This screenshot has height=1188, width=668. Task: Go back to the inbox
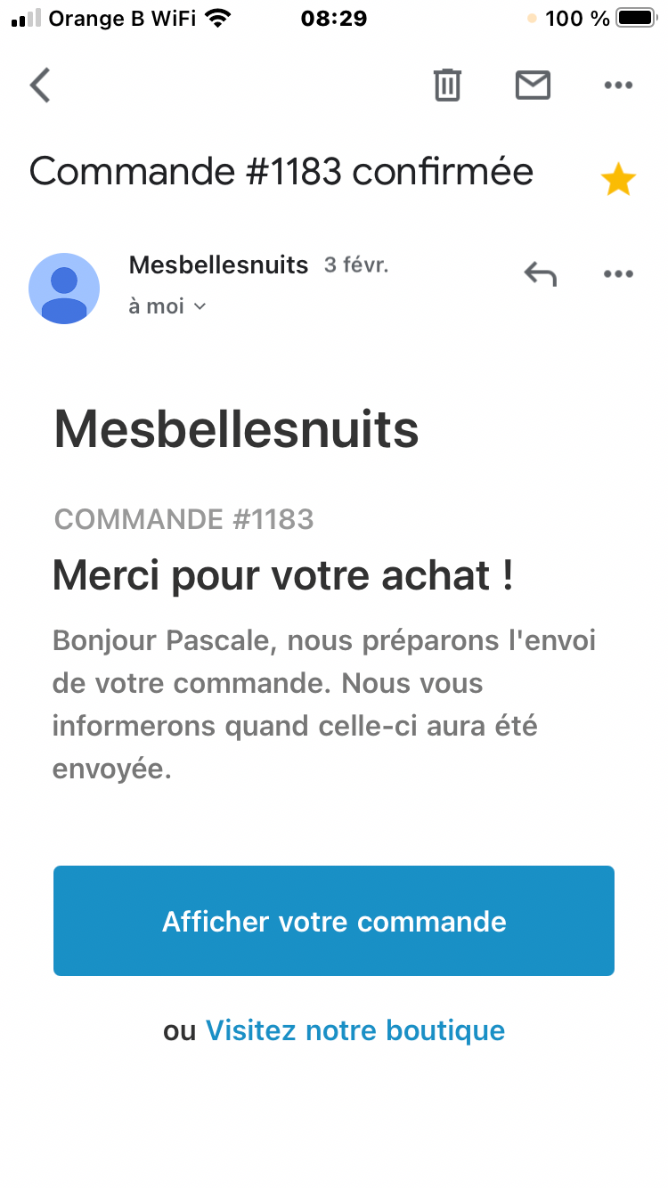(40, 86)
